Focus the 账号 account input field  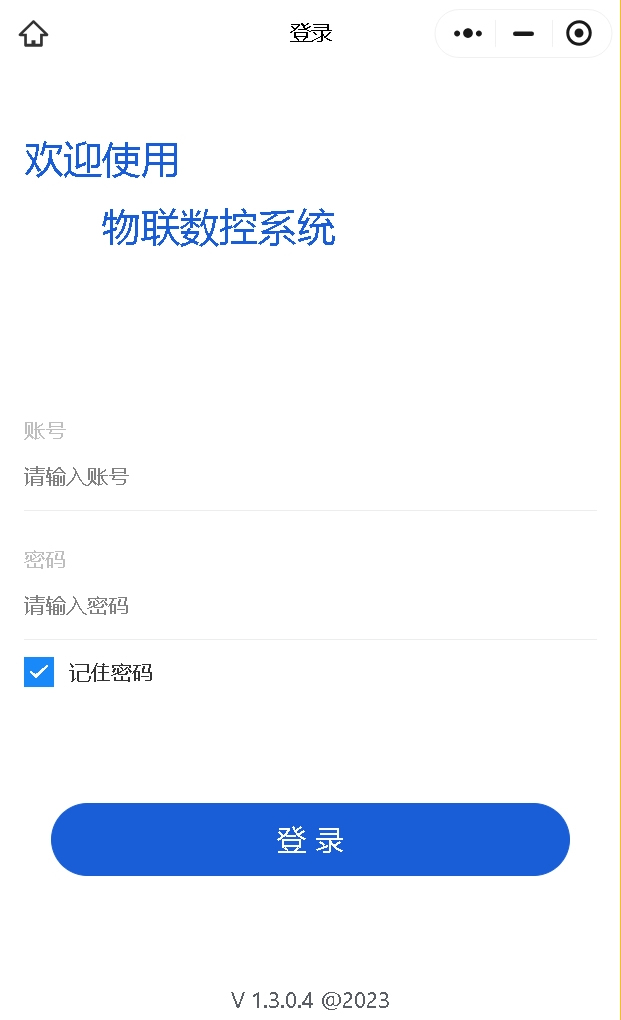[310, 477]
